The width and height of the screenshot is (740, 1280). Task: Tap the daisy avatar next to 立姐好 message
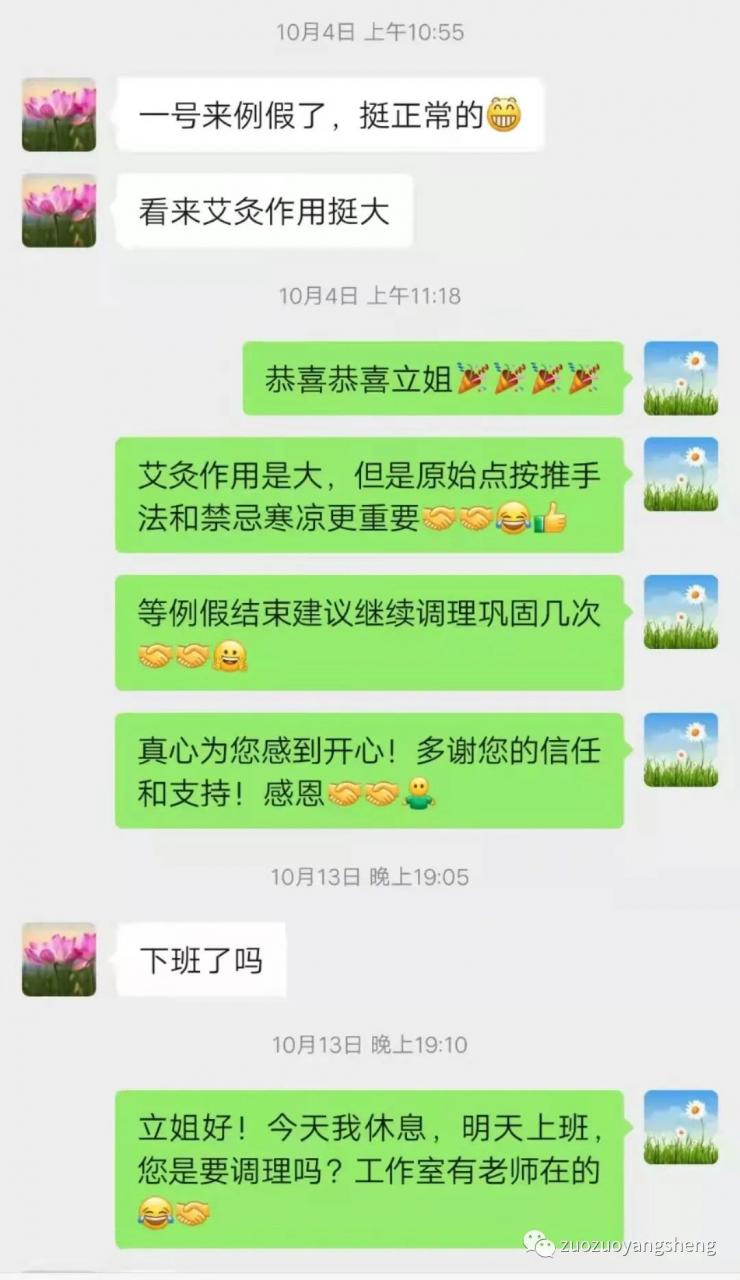click(681, 1127)
